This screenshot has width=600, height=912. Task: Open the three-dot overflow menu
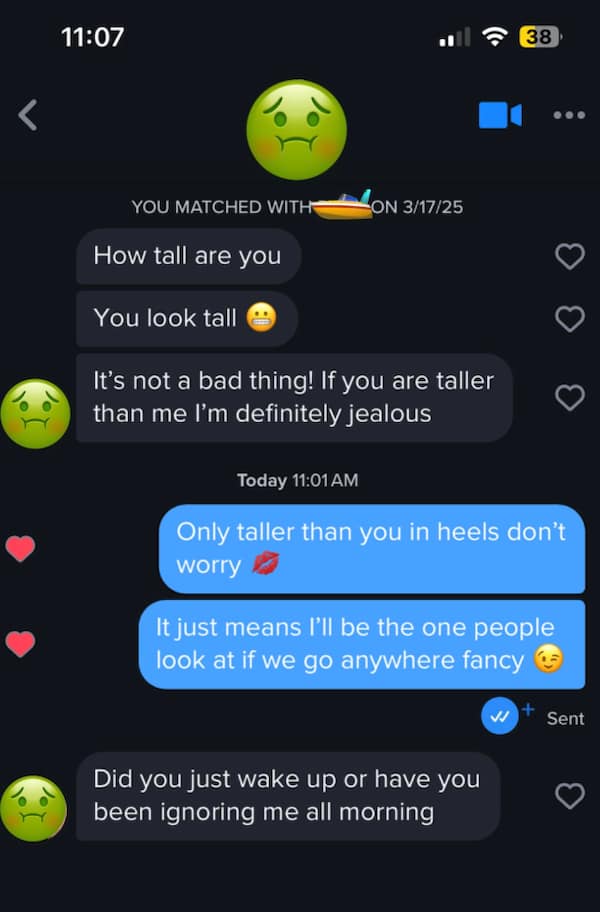[x=568, y=115]
